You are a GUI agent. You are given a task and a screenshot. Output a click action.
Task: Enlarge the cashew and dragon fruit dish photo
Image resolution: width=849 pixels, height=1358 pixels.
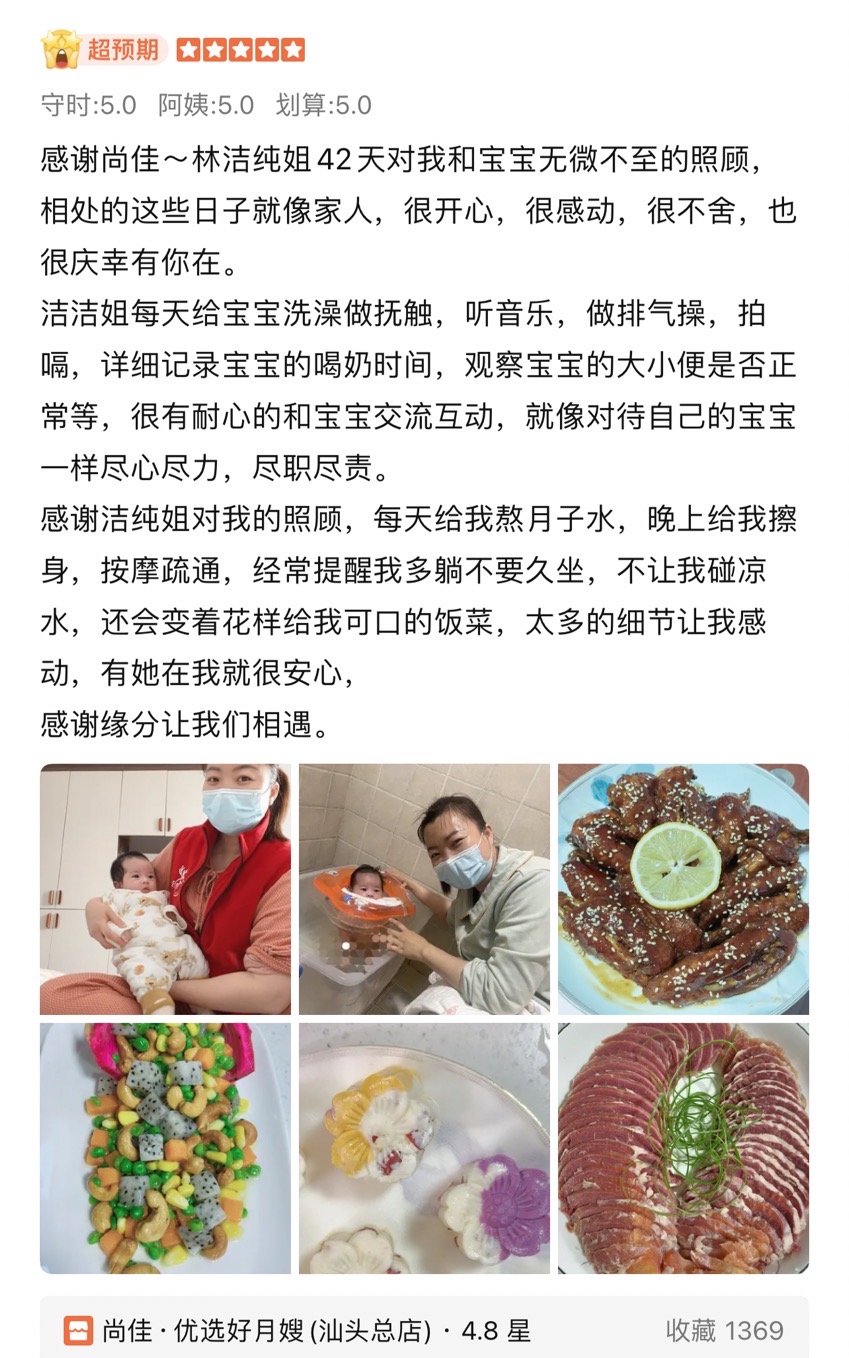tap(165, 1147)
